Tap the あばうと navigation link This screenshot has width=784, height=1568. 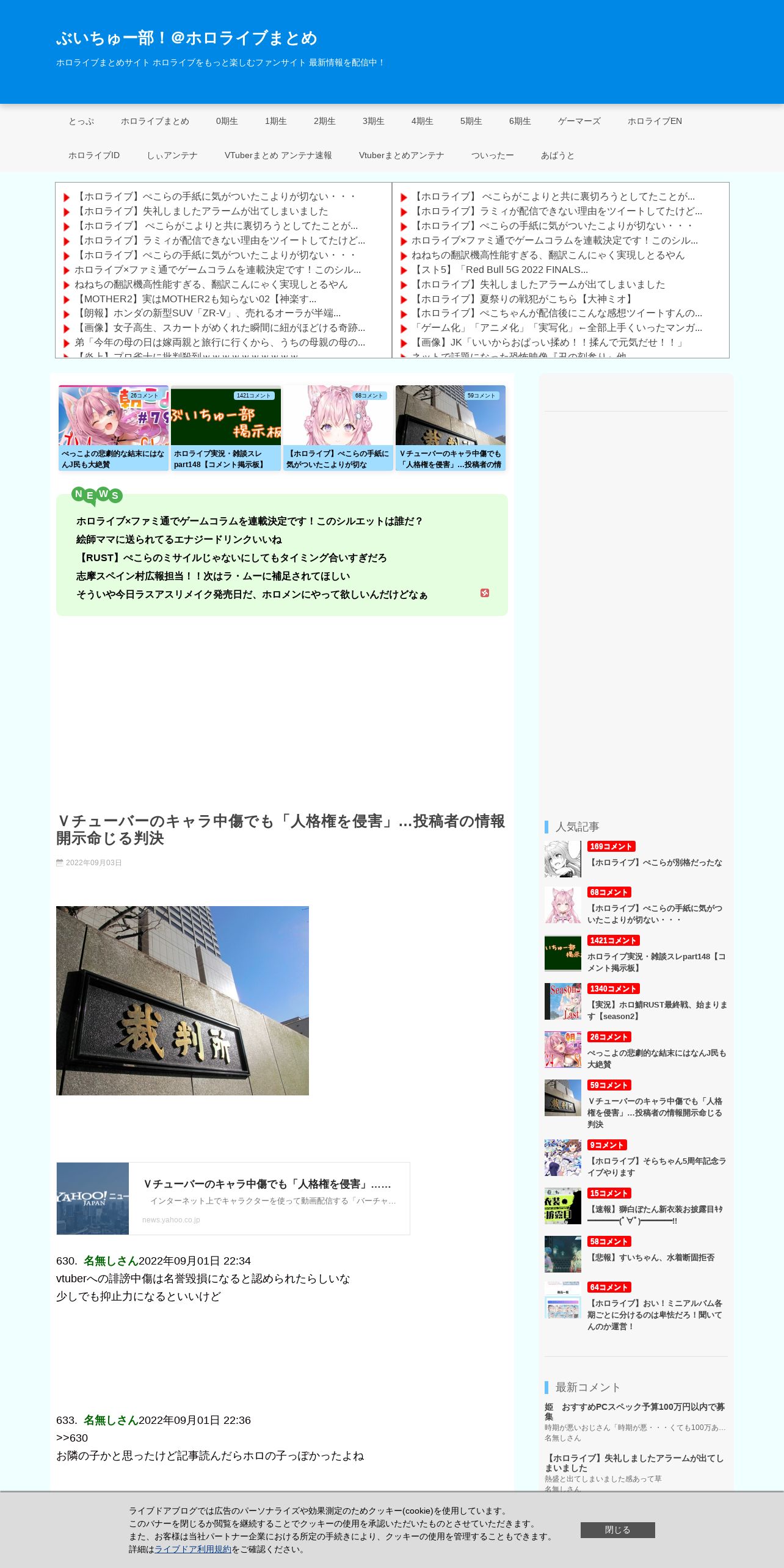tap(557, 155)
